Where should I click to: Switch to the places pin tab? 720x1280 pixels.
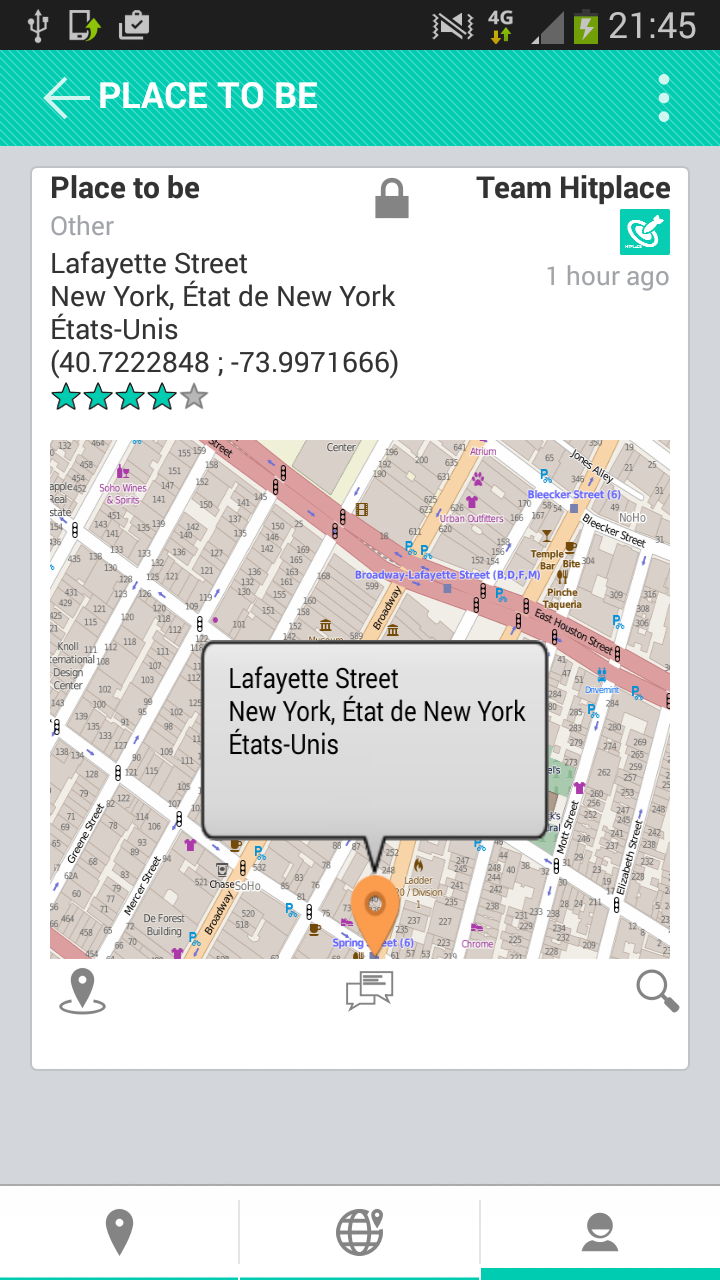[x=120, y=1232]
